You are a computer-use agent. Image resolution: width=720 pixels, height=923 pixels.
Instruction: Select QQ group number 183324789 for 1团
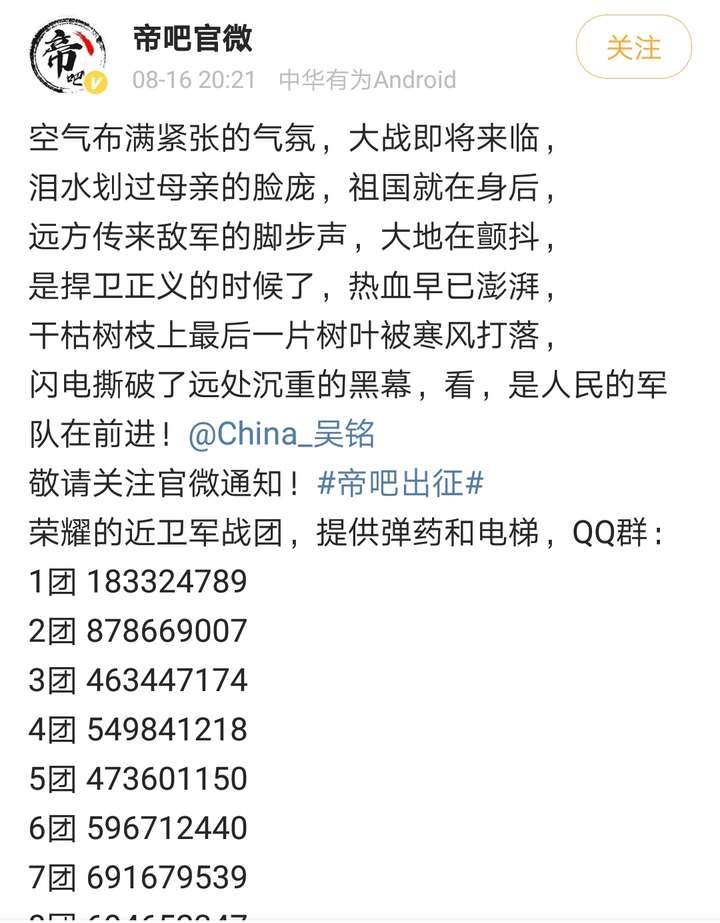[170, 581]
